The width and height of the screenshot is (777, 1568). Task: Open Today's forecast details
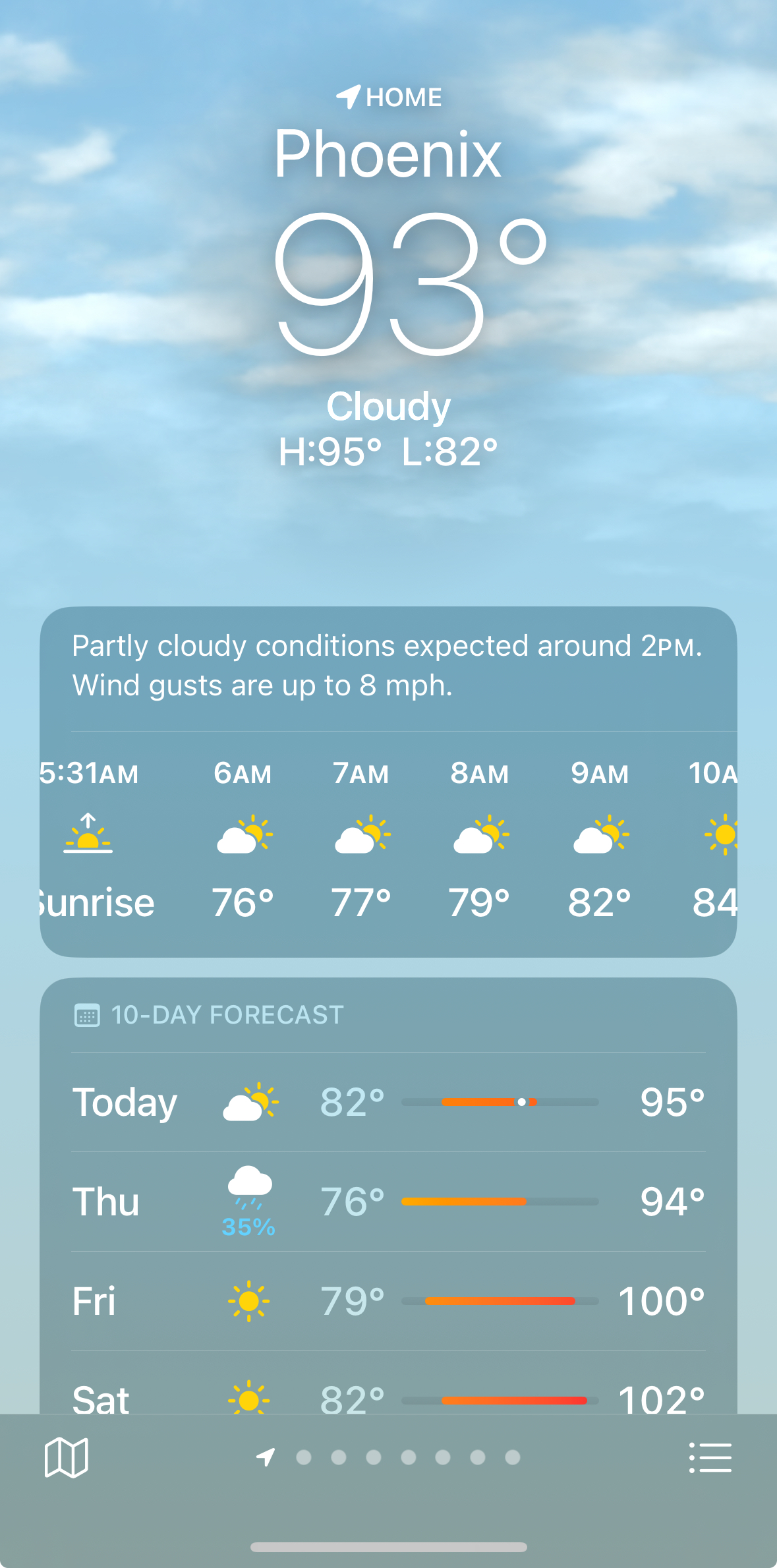coord(388,1102)
